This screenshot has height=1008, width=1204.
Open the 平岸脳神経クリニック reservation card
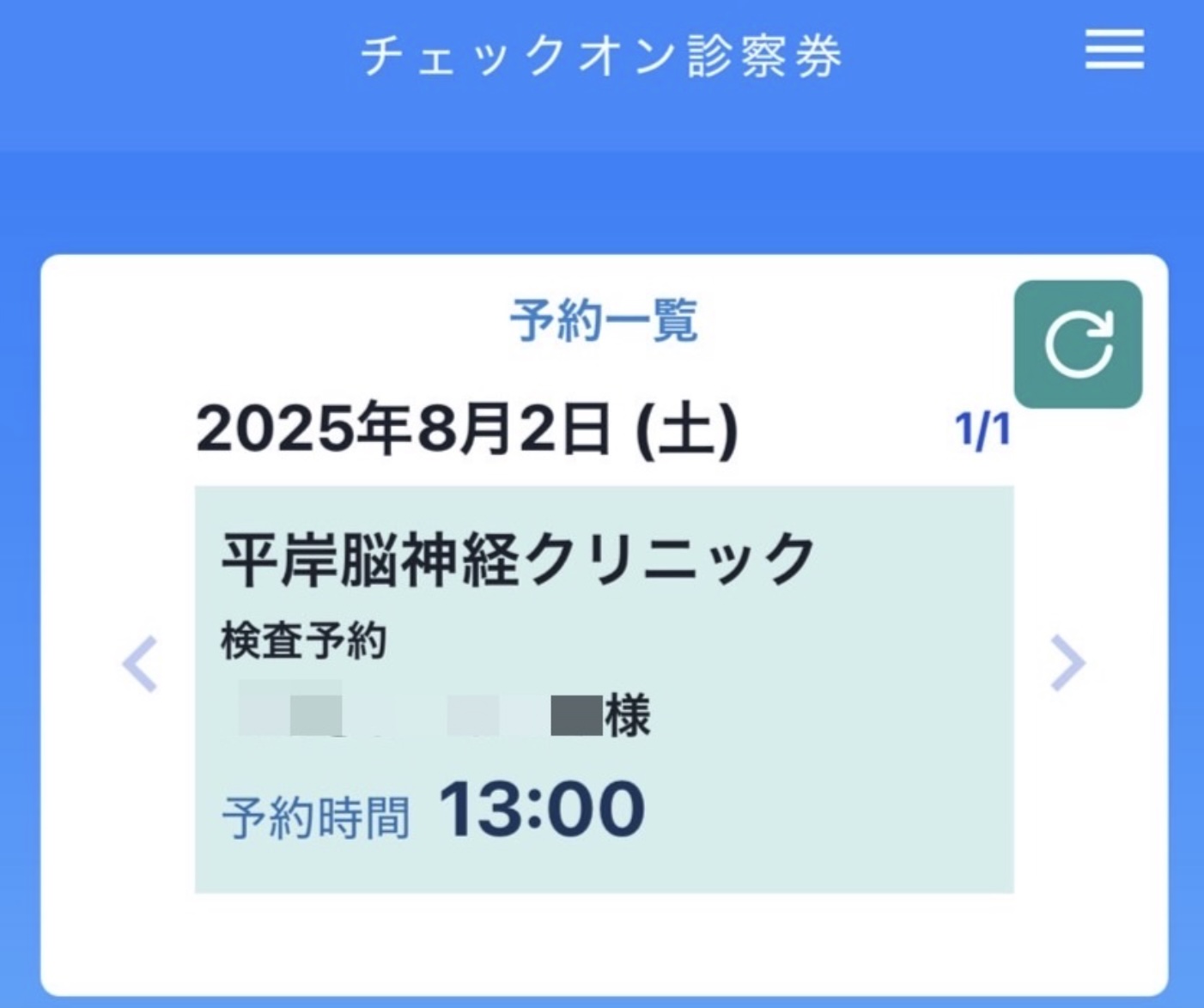604,689
